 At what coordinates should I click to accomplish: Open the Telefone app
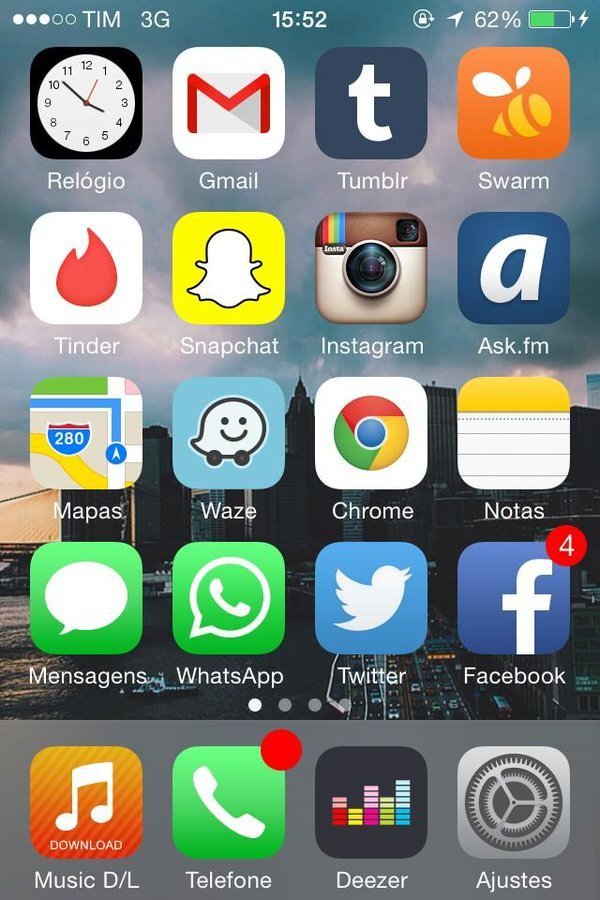click(228, 802)
